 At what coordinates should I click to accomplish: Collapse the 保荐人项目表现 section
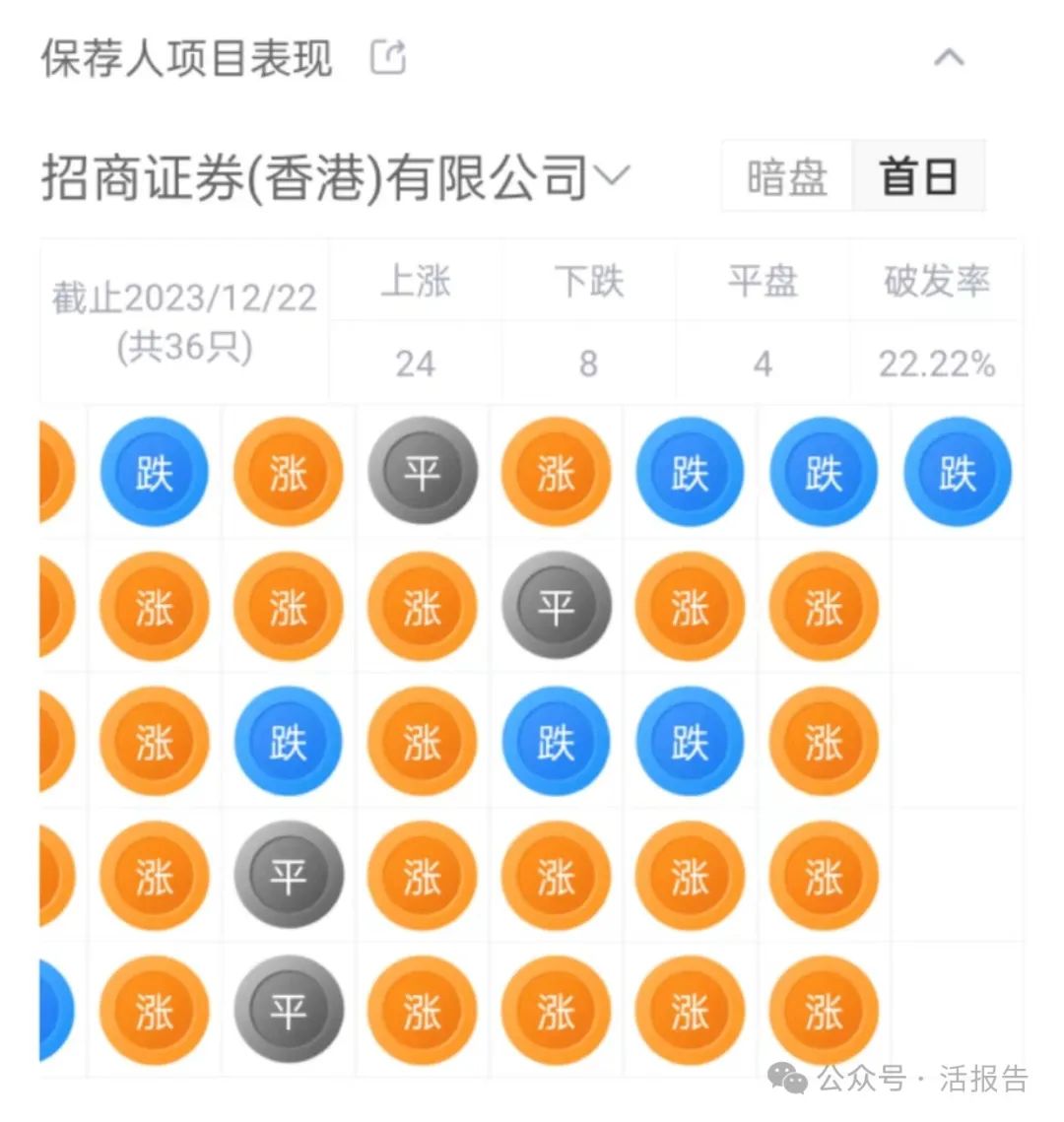click(949, 57)
